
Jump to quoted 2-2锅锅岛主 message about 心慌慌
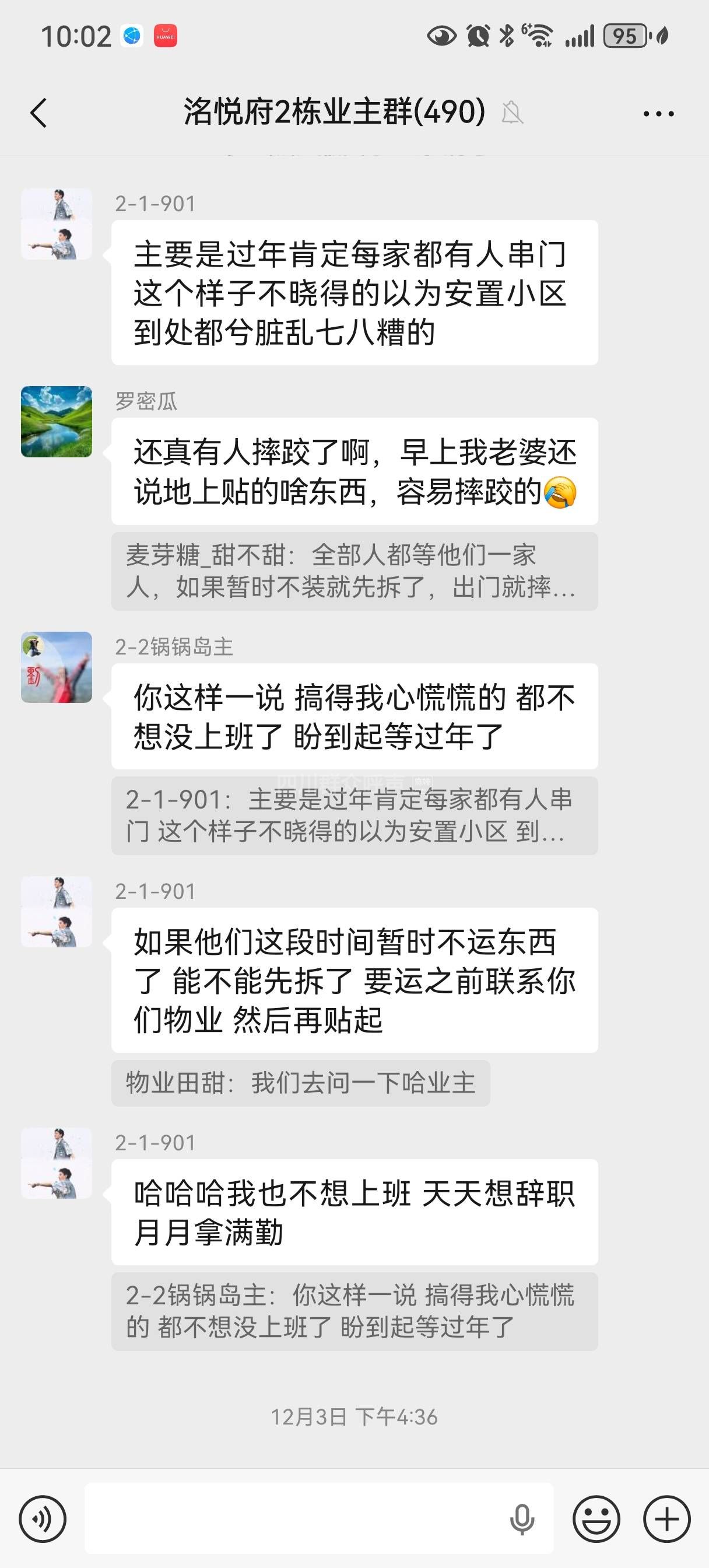point(354,1311)
